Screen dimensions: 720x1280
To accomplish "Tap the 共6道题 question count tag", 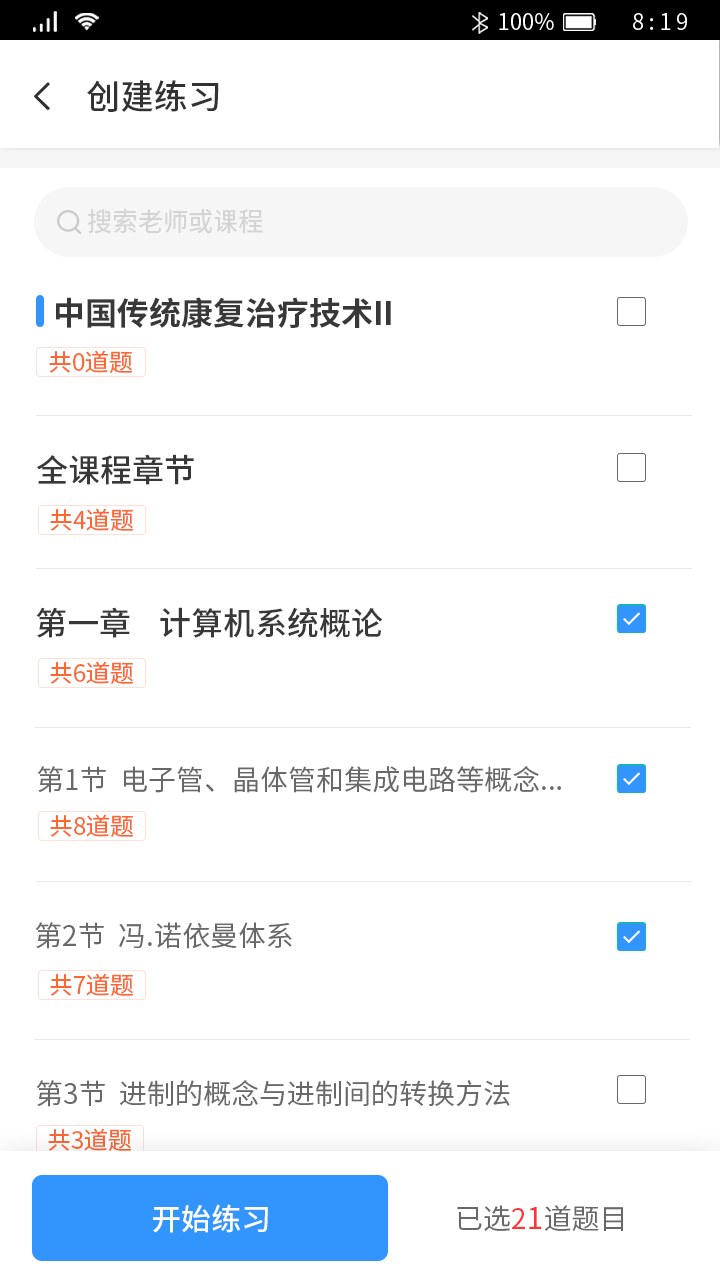I will pos(91,672).
